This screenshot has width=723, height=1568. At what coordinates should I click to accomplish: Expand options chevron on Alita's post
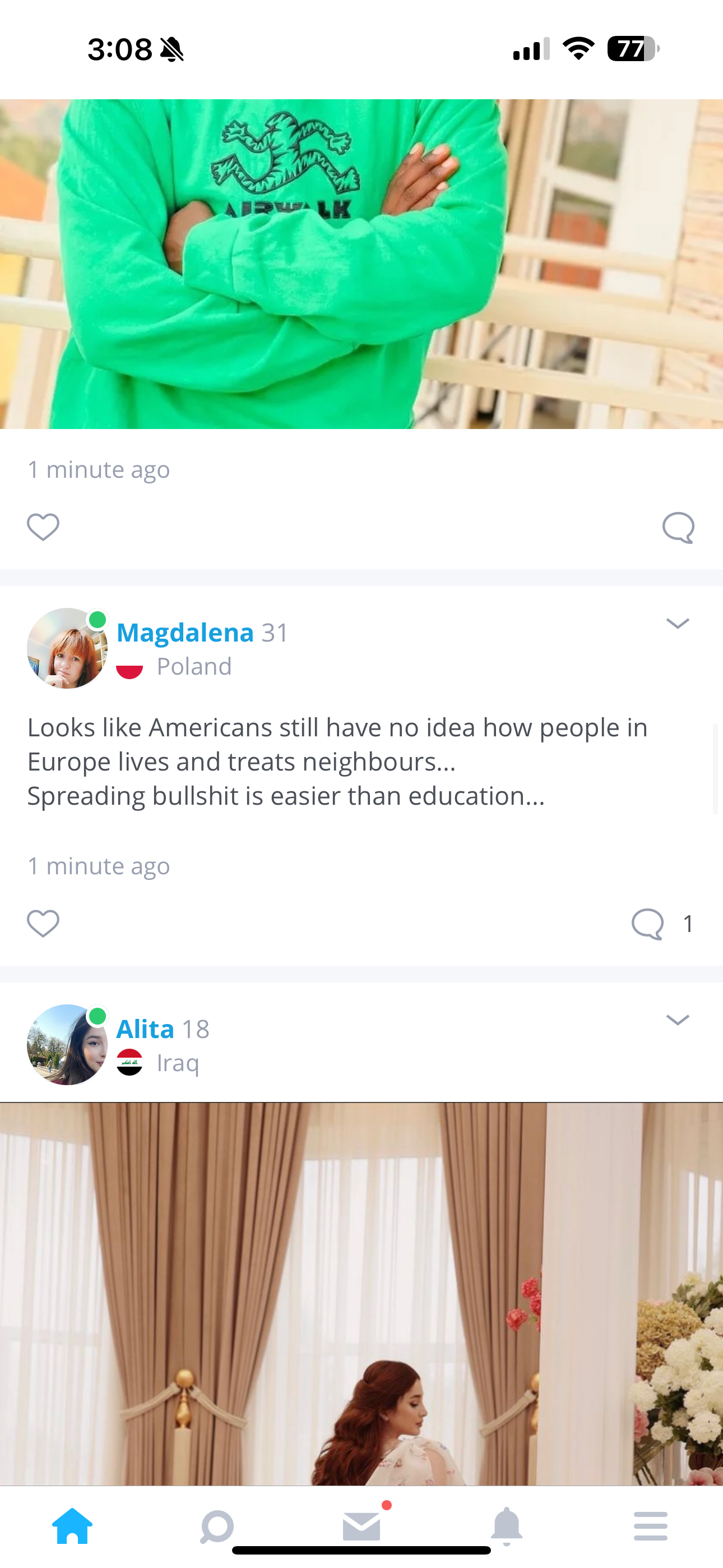coord(678,1020)
